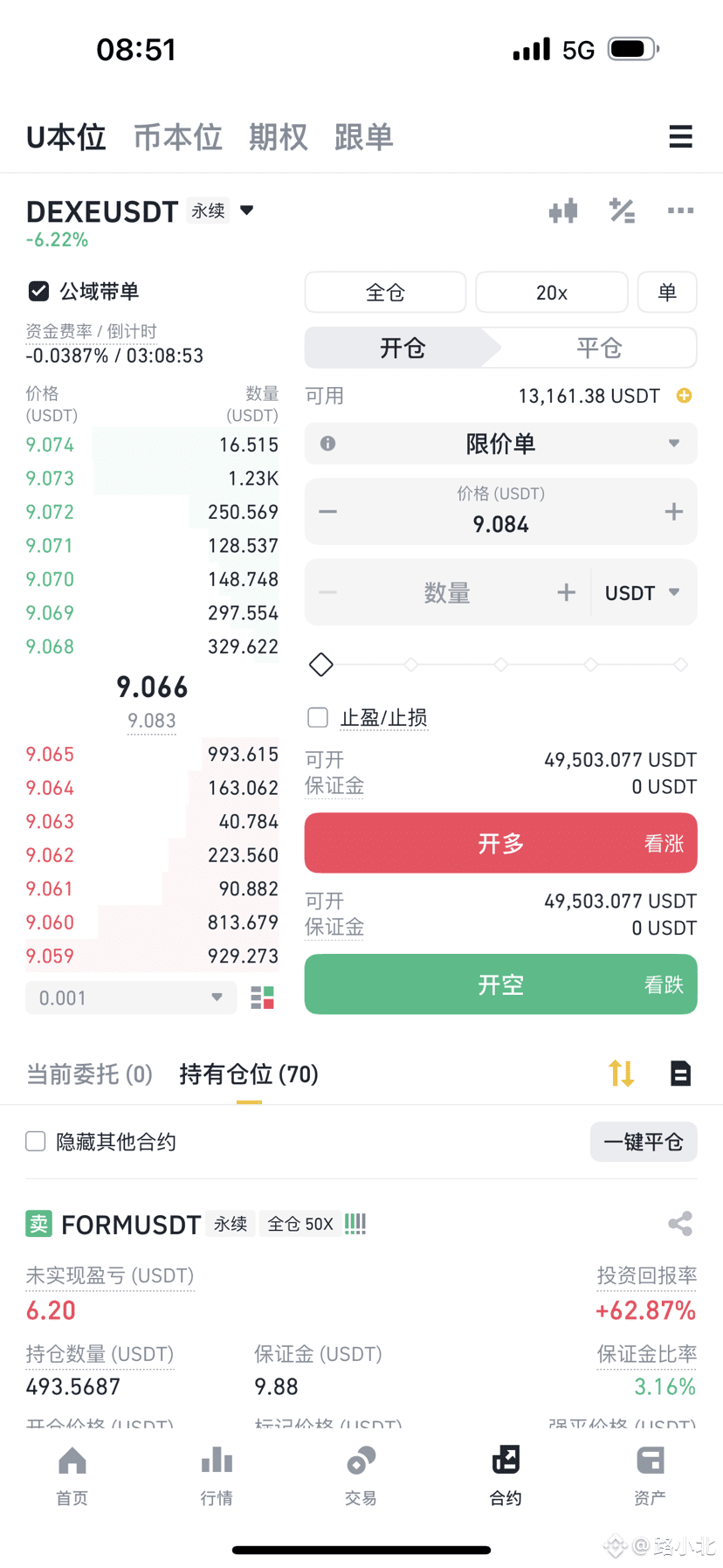Tap the 一键平仓 button
723x1568 pixels.
point(644,1142)
